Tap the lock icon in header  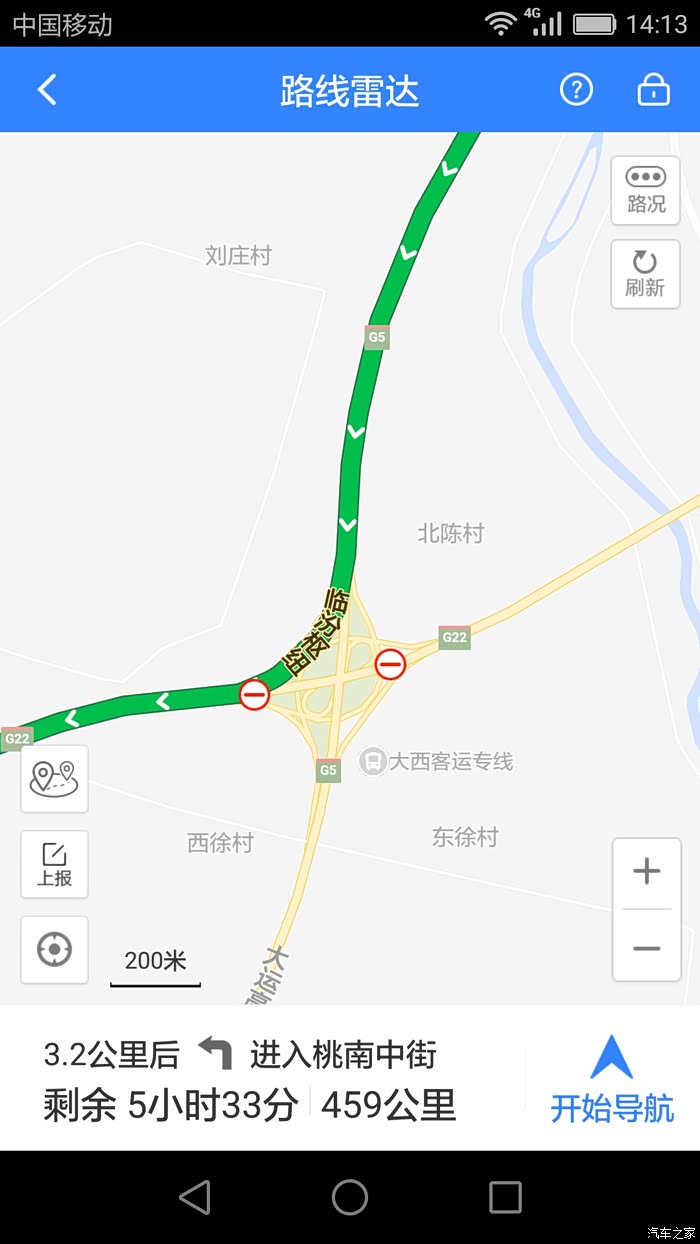point(653,90)
